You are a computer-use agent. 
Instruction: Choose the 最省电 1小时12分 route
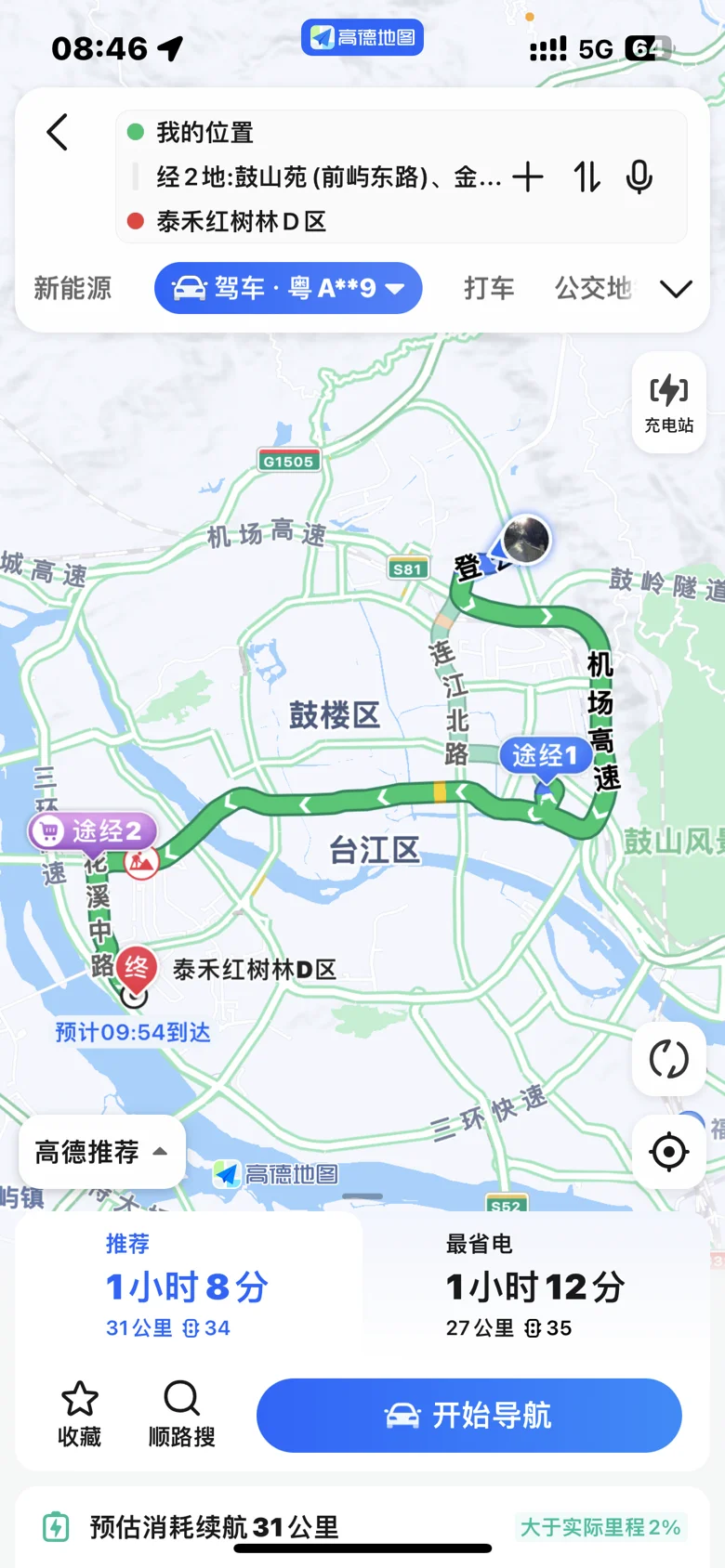point(534,1287)
